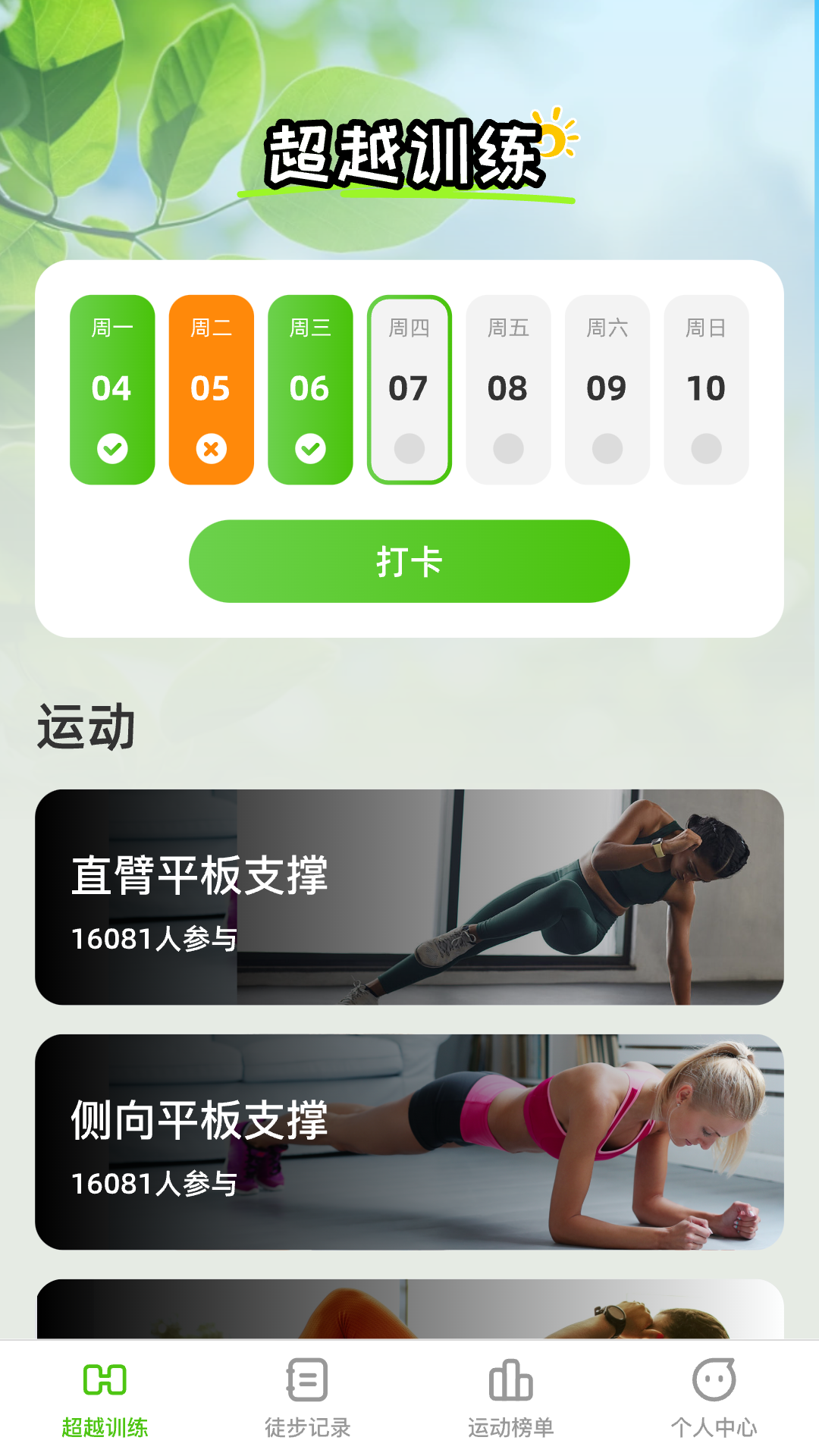Click the partially visible workout card at the bottom
Image resolution: width=819 pixels, height=1456 pixels.
[x=409, y=1312]
